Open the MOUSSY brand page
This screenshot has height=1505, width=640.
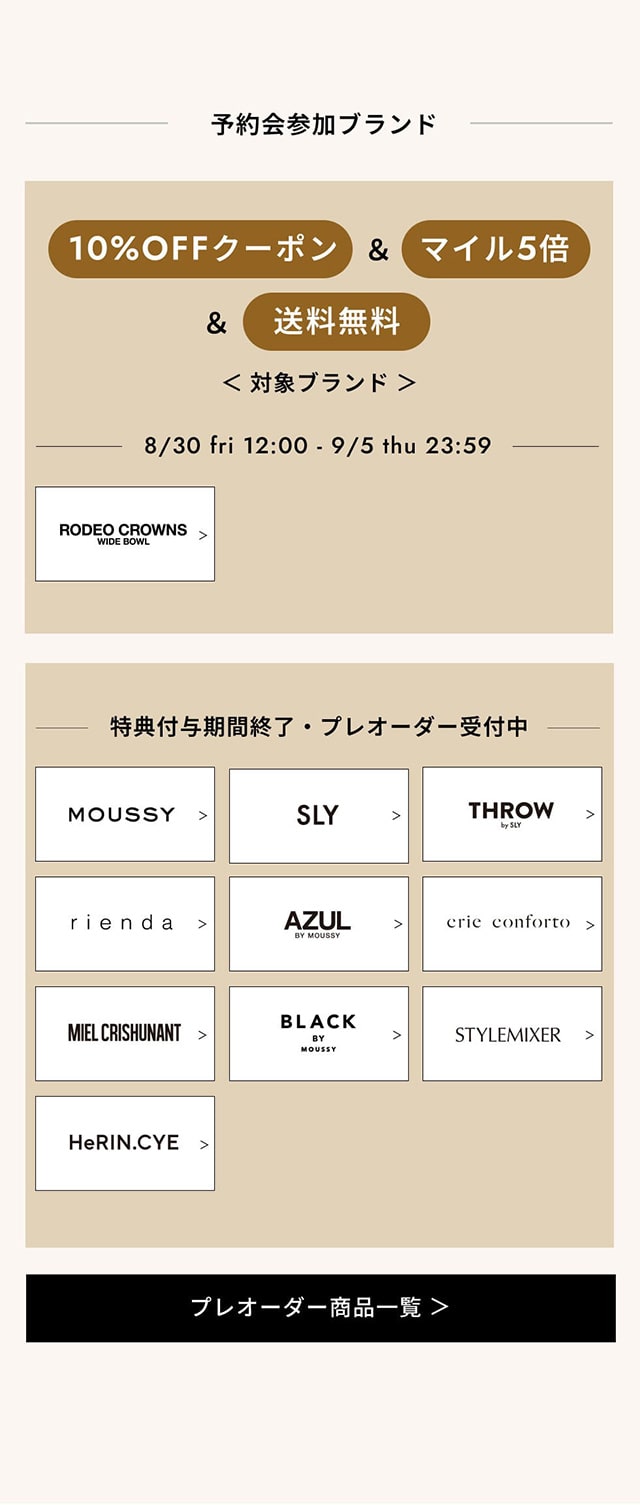[125, 814]
